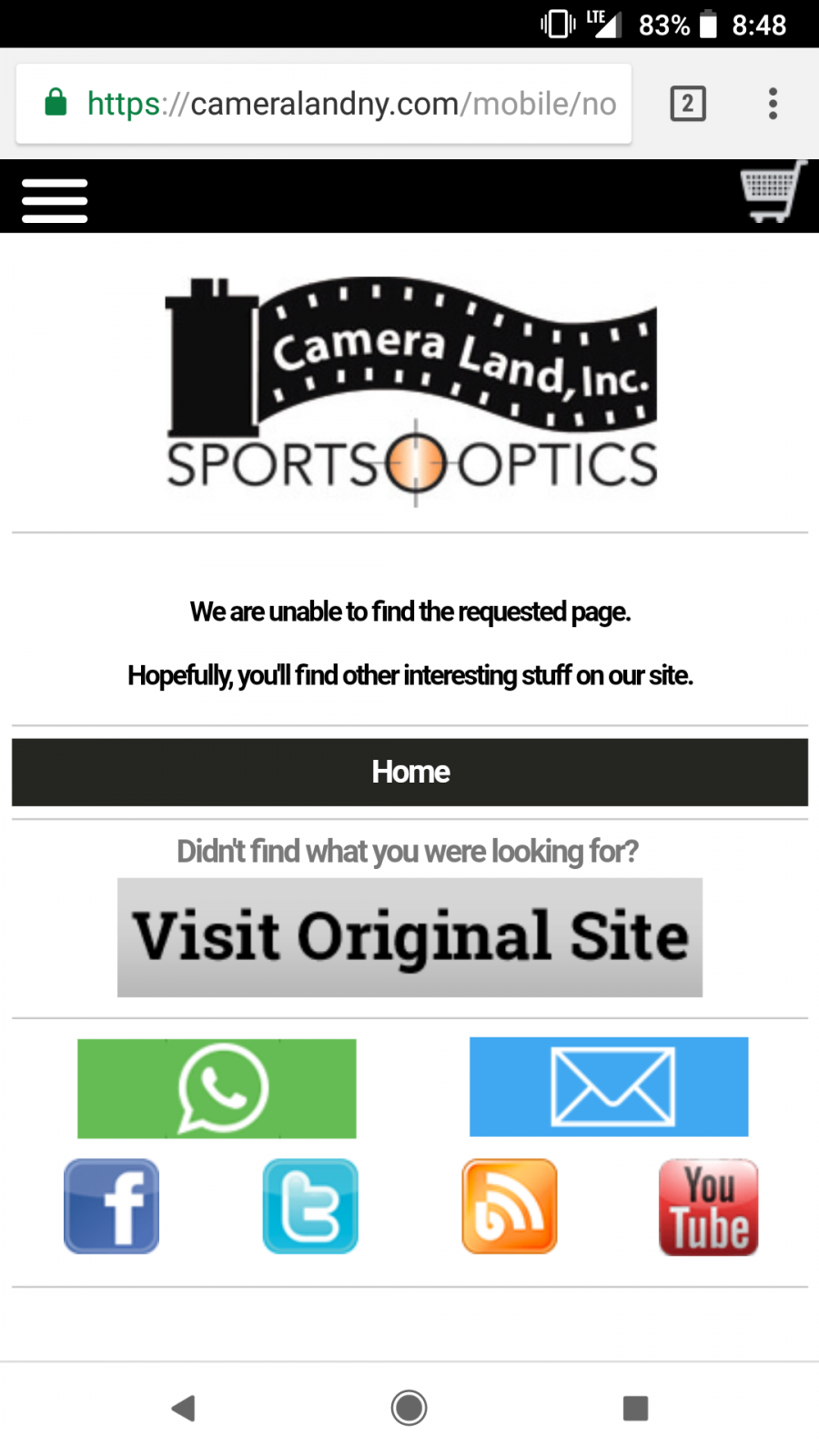
Task: Open the Twitter icon
Action: point(310,1206)
